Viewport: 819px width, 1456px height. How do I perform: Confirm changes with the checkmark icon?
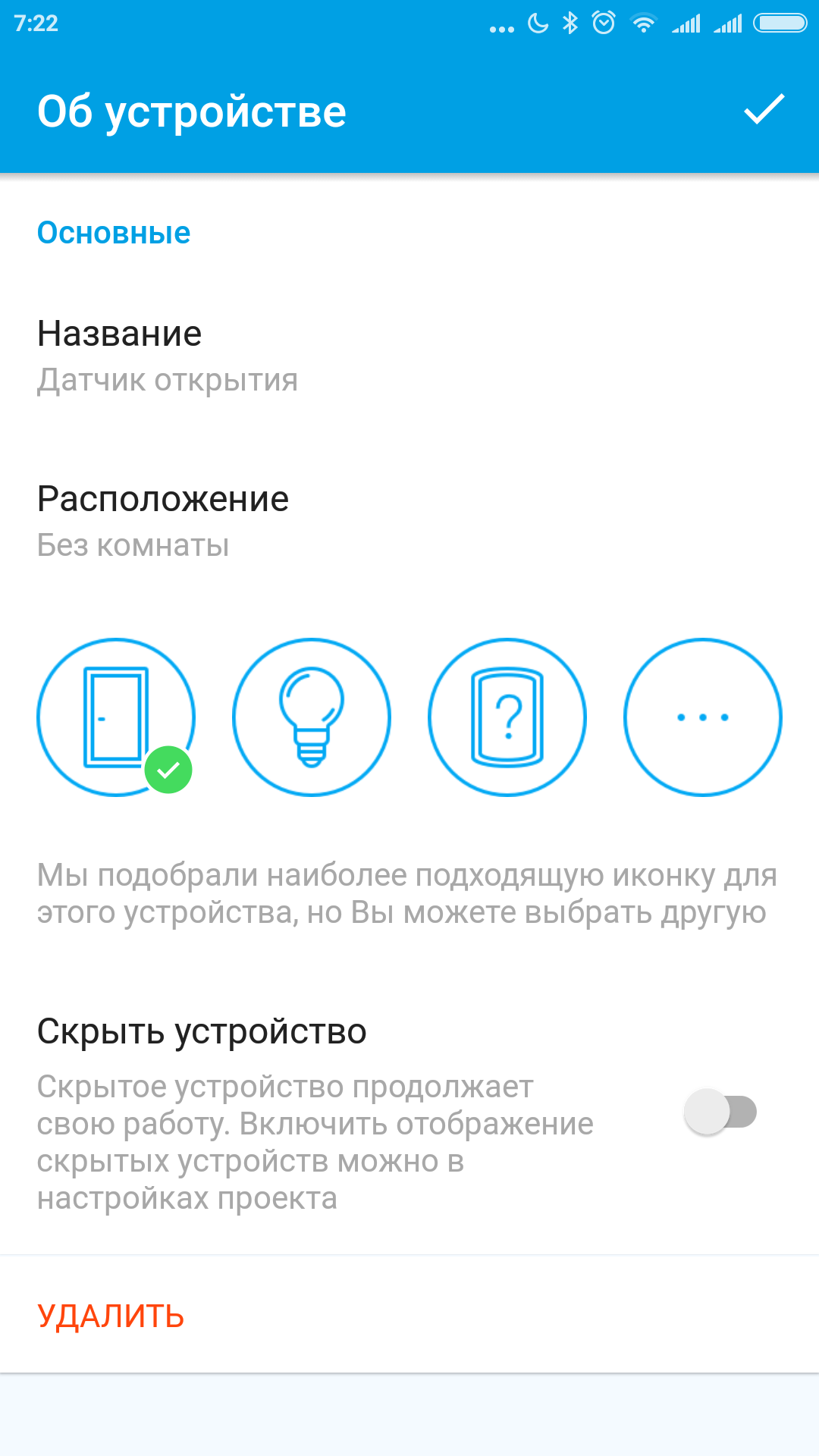tap(763, 110)
